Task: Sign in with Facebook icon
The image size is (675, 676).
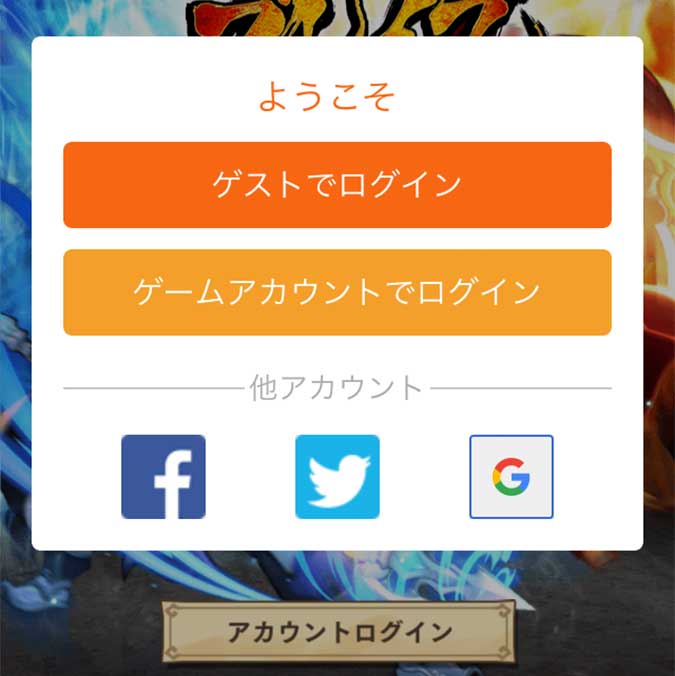Action: (163, 477)
